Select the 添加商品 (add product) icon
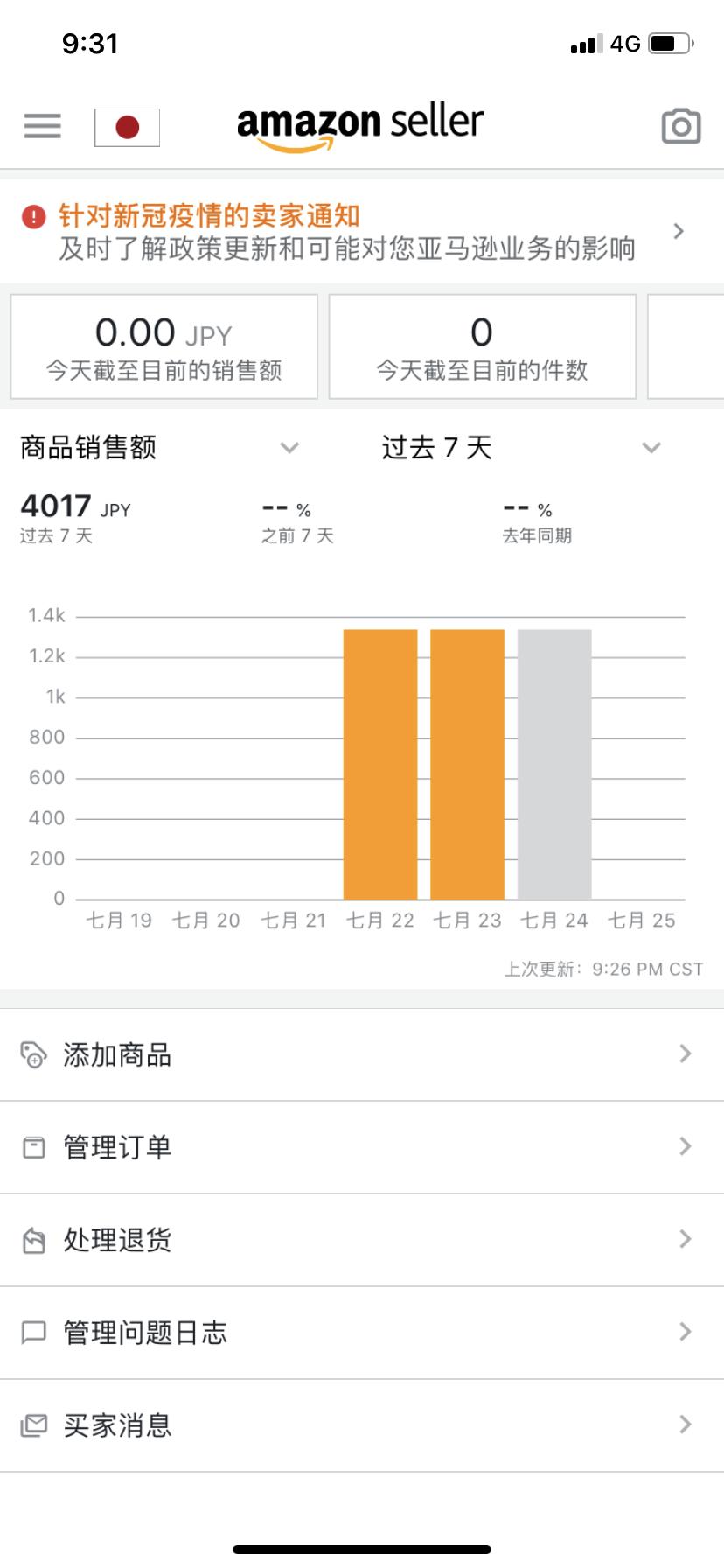The height and width of the screenshot is (1568, 724). (x=32, y=1054)
